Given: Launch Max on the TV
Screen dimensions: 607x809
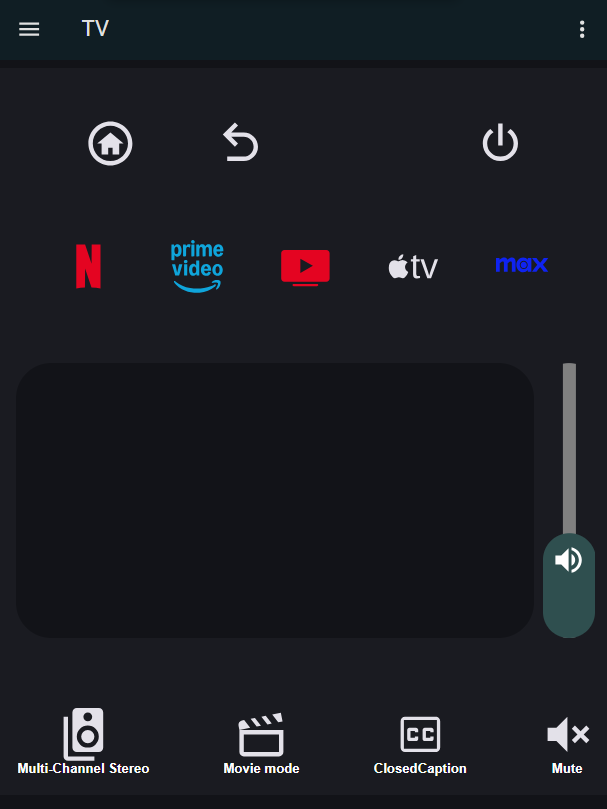Looking at the screenshot, I should point(521,265).
